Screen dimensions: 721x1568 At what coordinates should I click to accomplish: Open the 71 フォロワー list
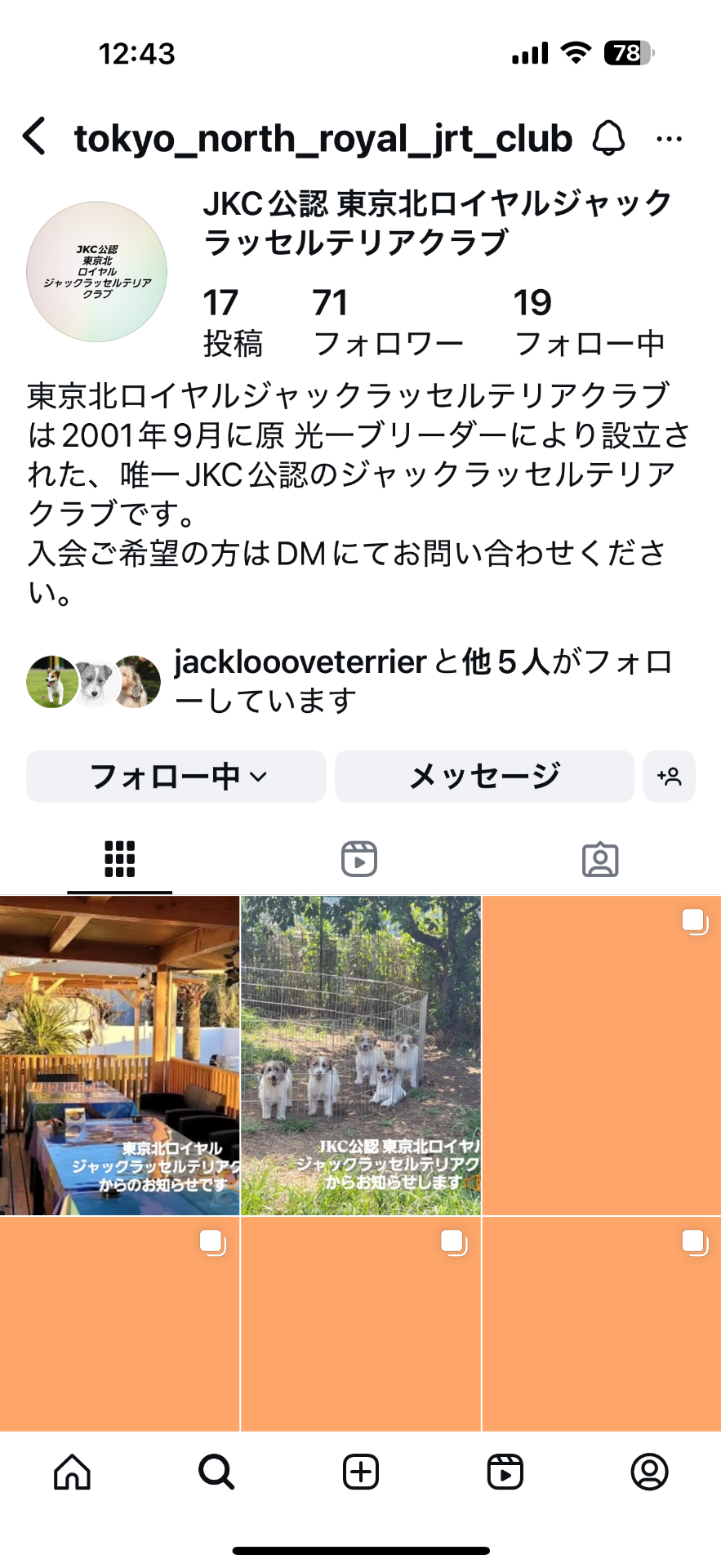[x=388, y=323]
